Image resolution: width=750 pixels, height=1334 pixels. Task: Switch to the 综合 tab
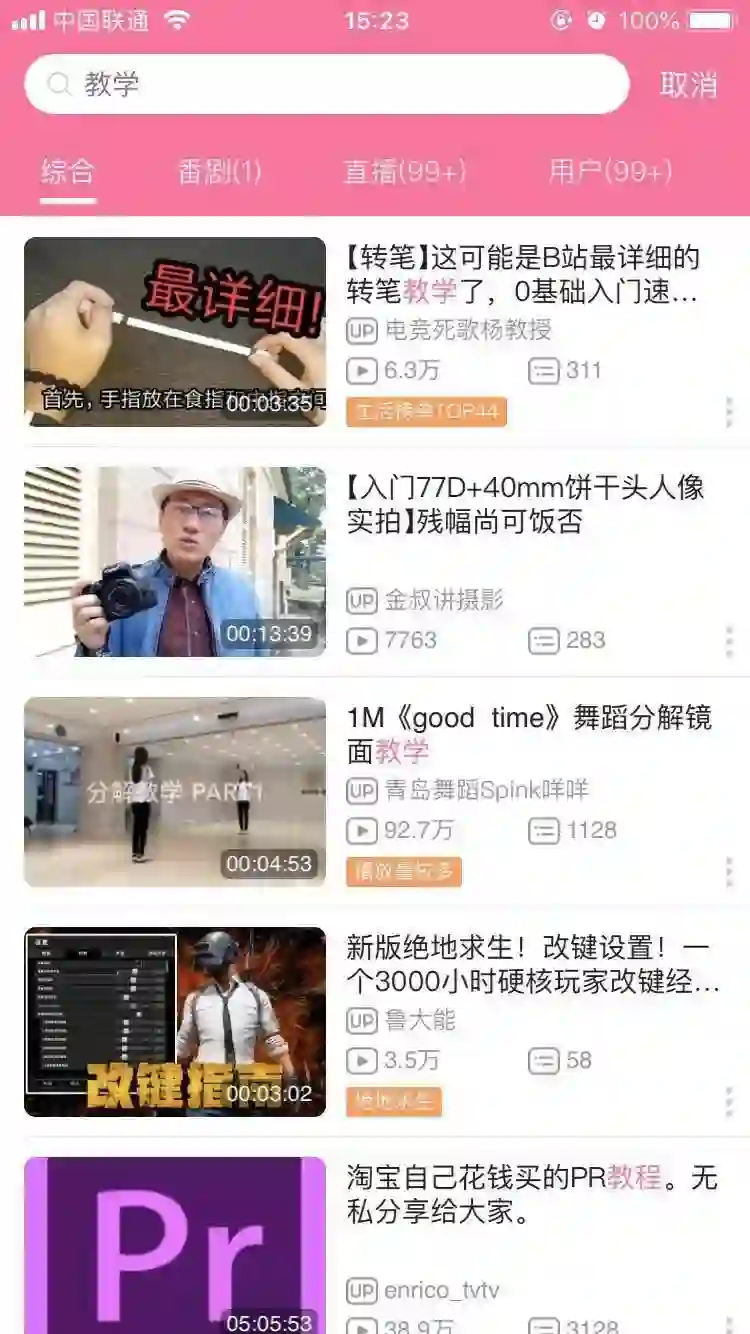coord(68,171)
